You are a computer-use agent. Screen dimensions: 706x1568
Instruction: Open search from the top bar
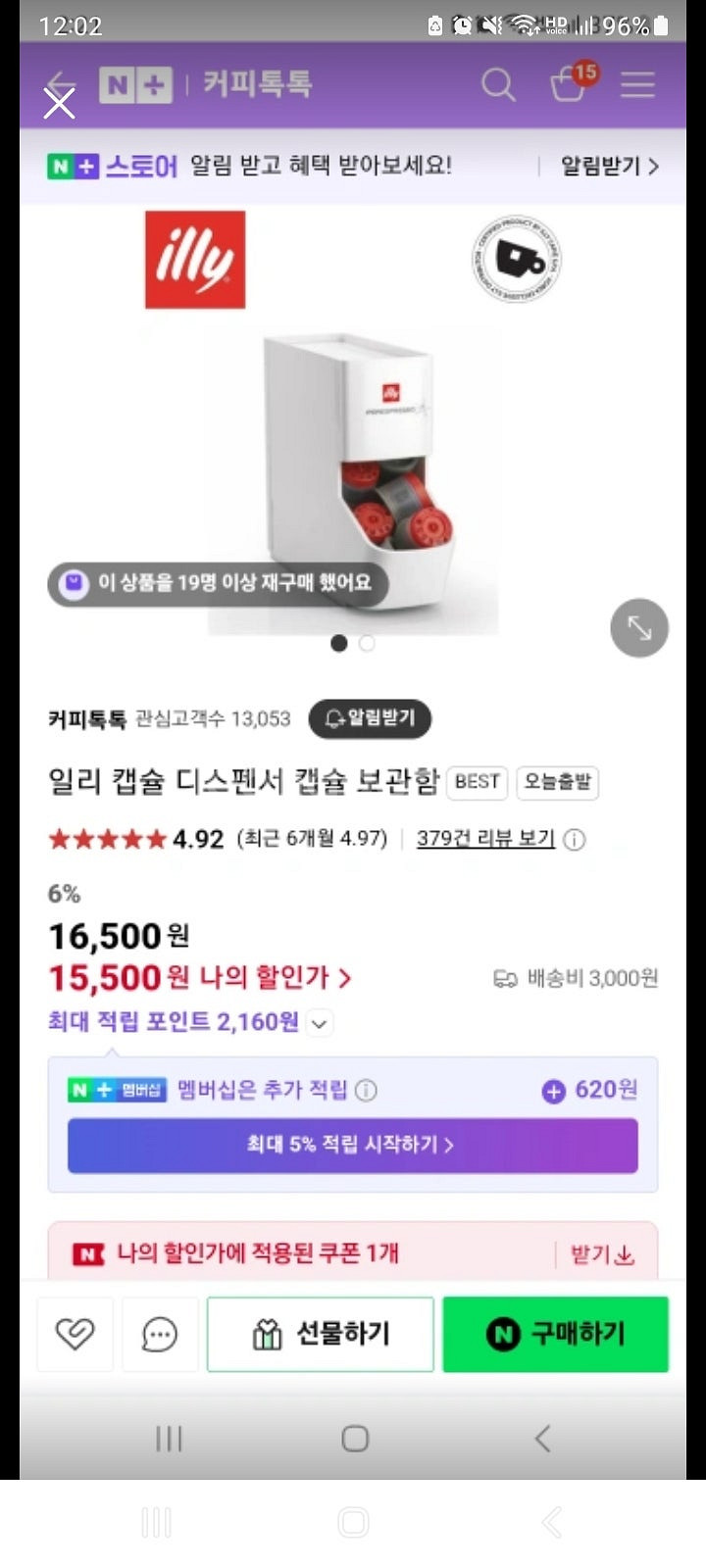coord(498,85)
